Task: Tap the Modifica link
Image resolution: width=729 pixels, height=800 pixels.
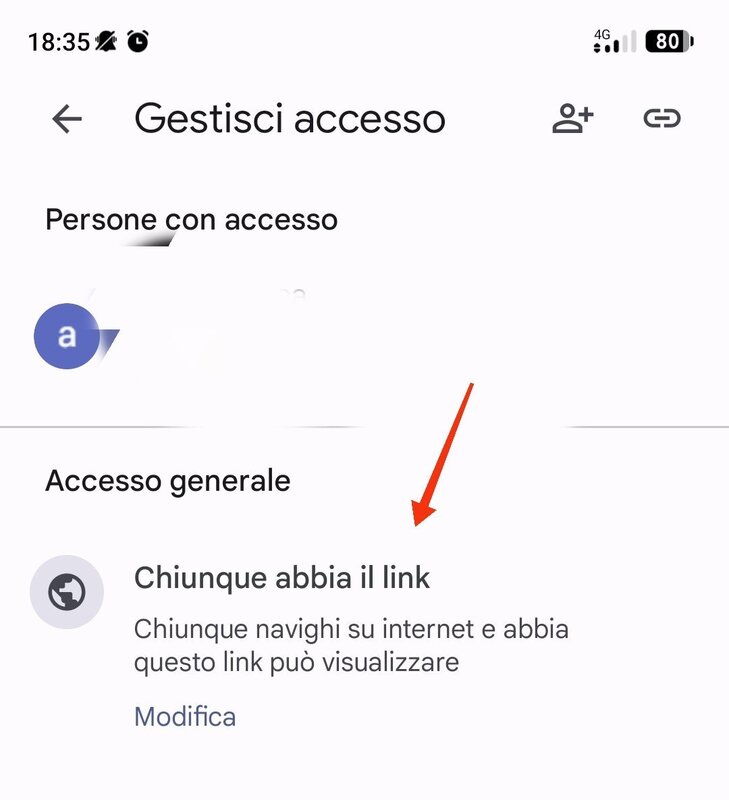Action: [185, 716]
